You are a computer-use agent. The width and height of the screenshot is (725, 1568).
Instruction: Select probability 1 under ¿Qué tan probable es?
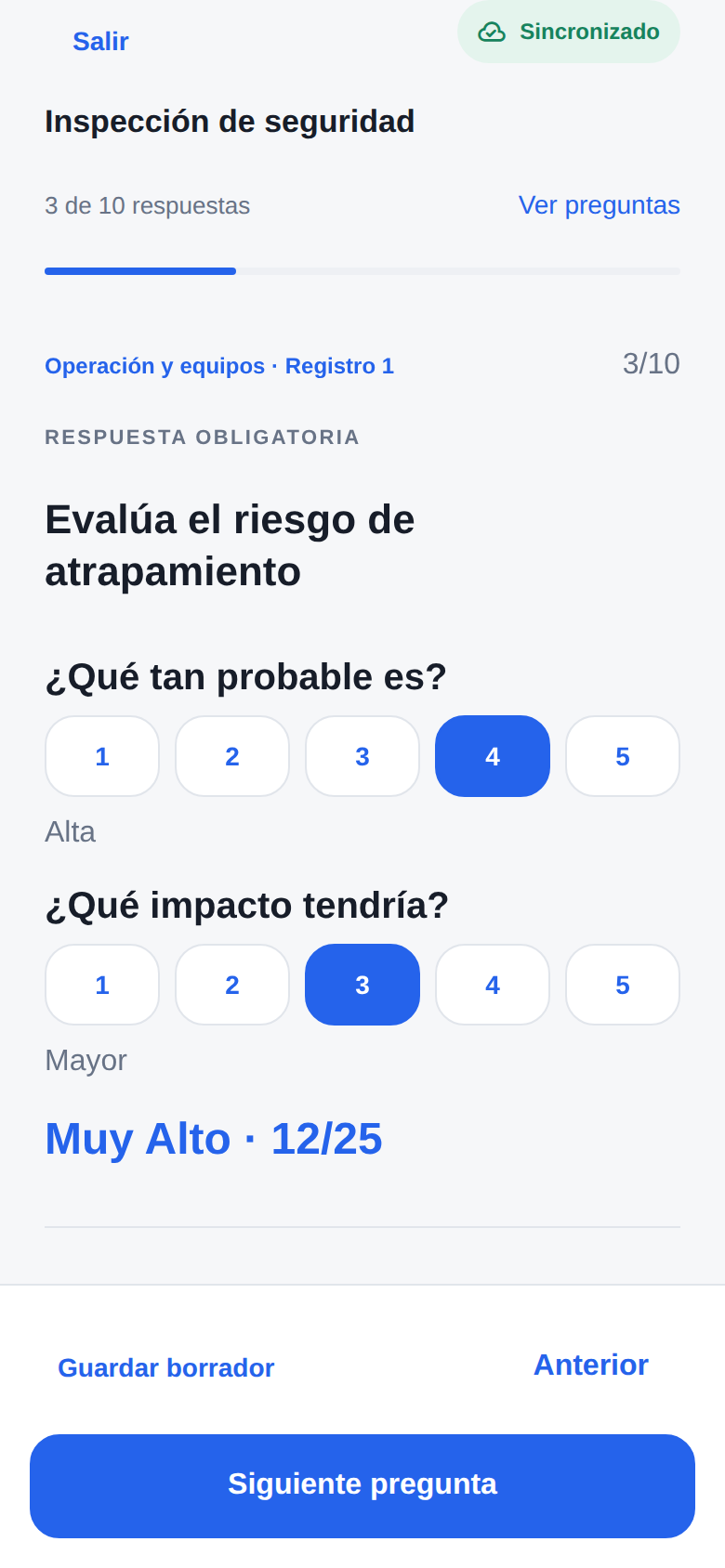102,756
